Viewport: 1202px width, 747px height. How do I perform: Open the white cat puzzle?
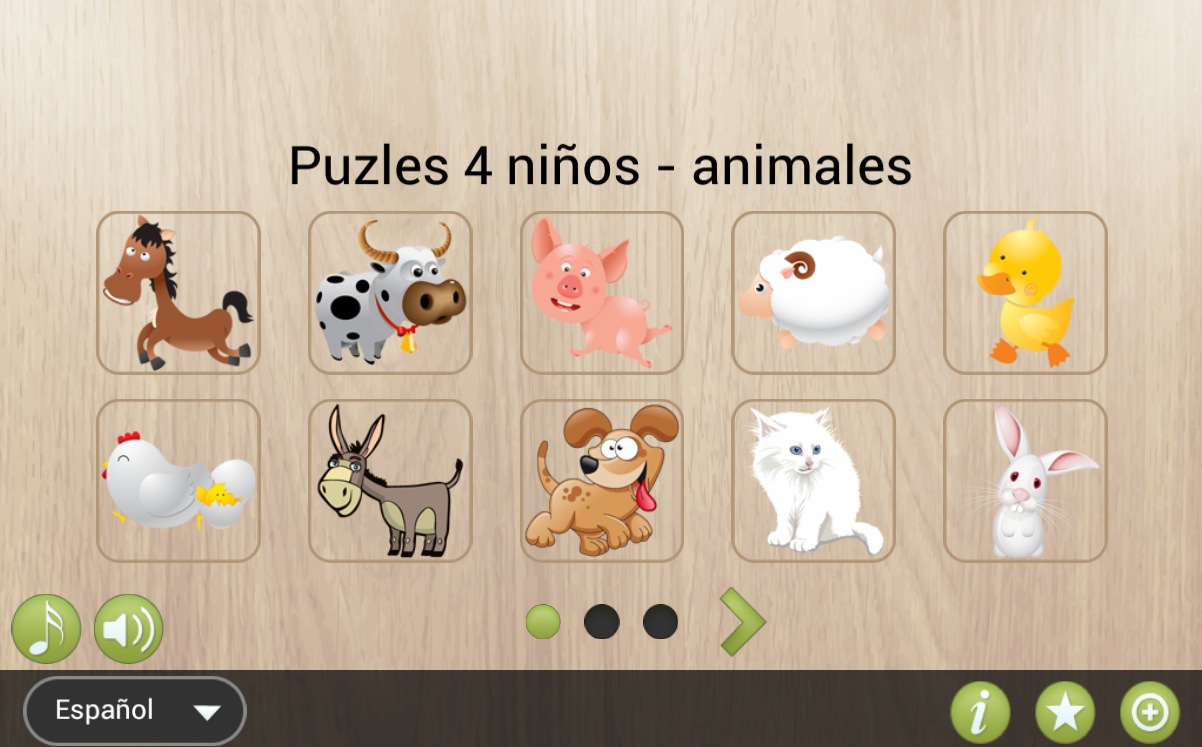813,480
